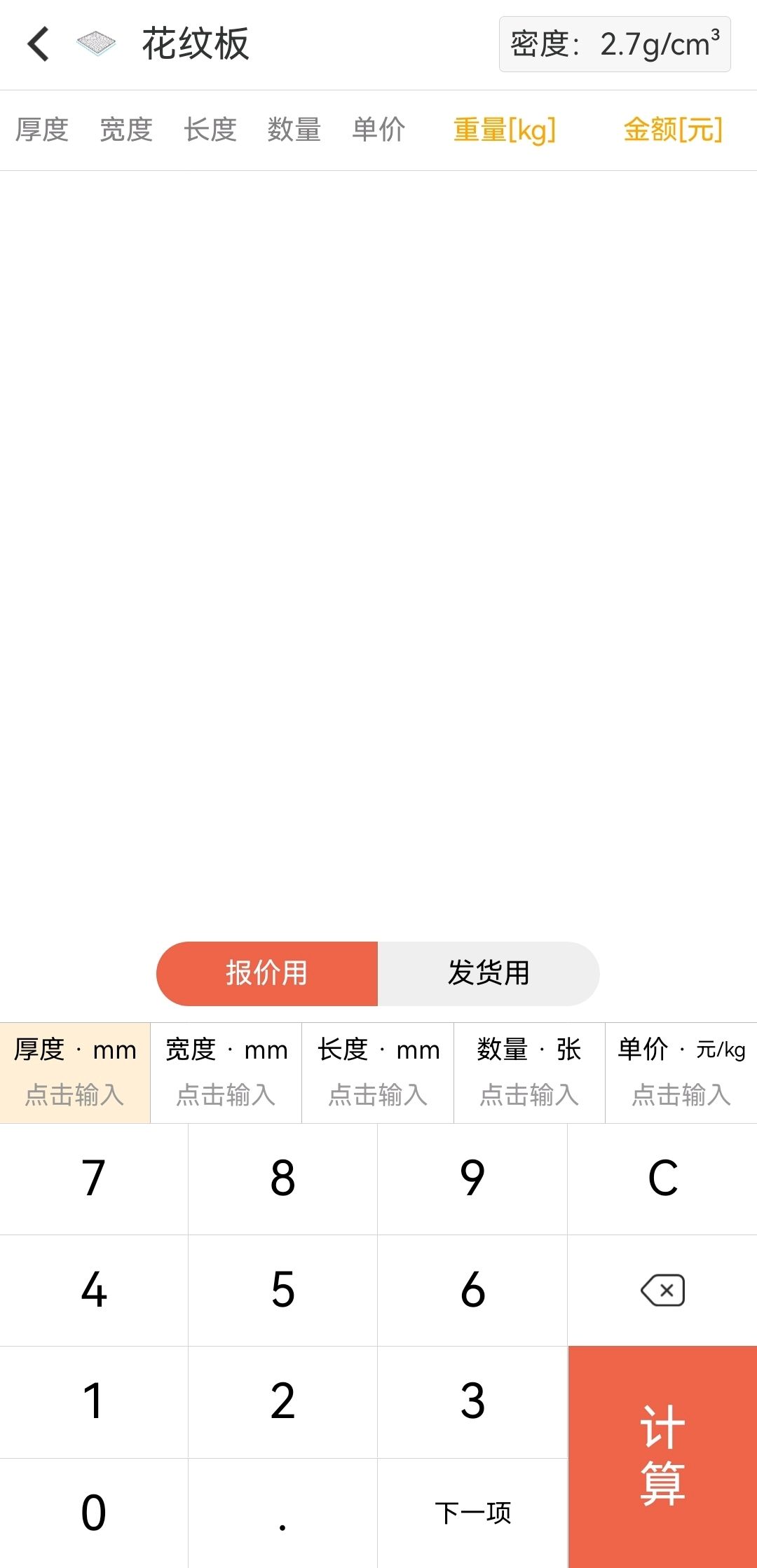Select the 宽度 mm input field

[x=226, y=1073]
